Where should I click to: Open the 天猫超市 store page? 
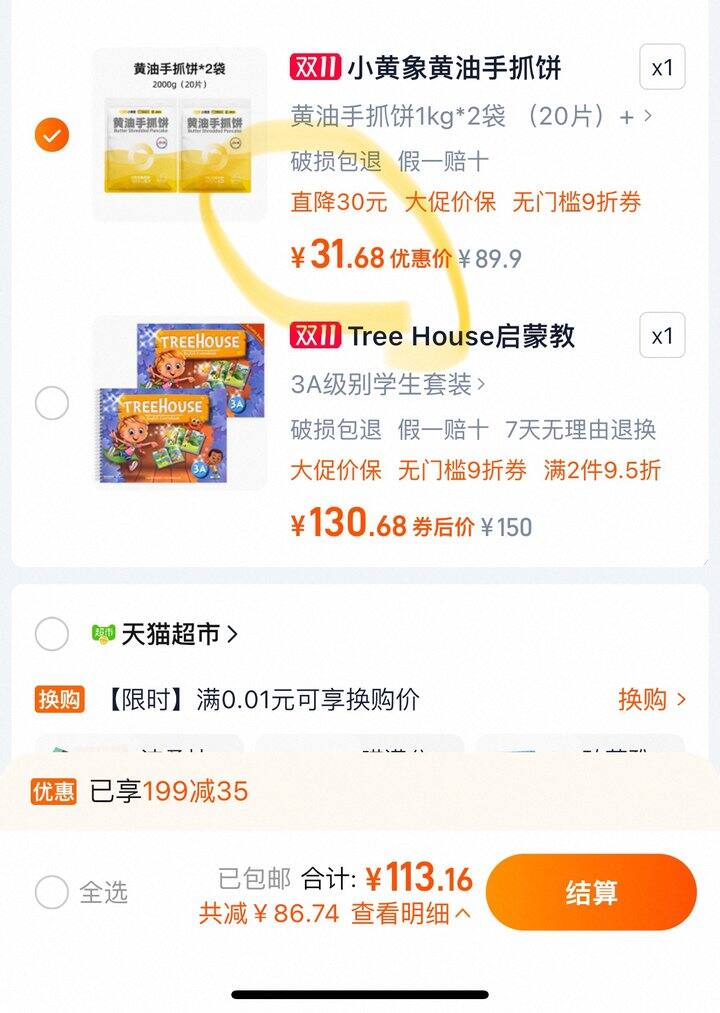175,634
